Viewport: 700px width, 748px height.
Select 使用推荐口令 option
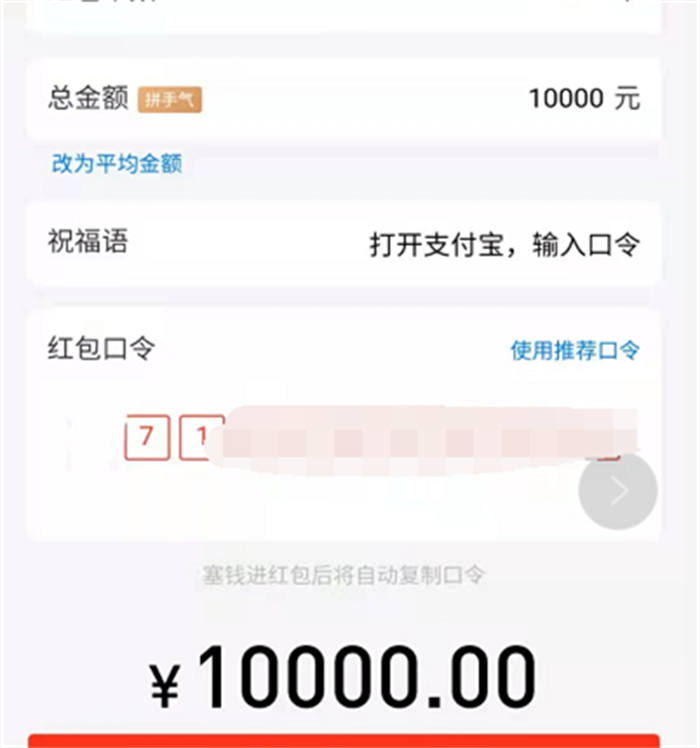point(574,350)
